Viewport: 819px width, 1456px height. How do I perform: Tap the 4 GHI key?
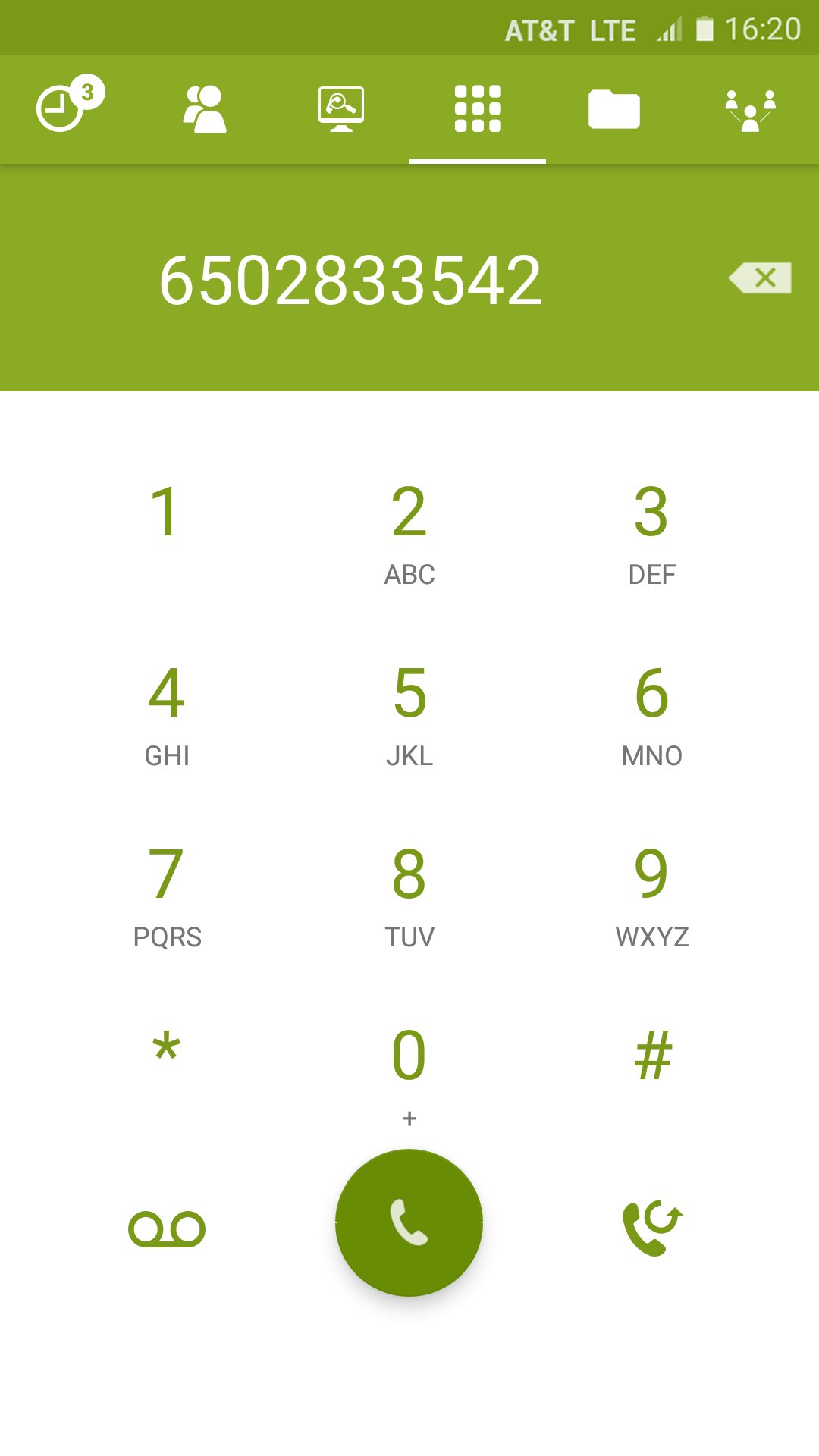[x=167, y=713]
